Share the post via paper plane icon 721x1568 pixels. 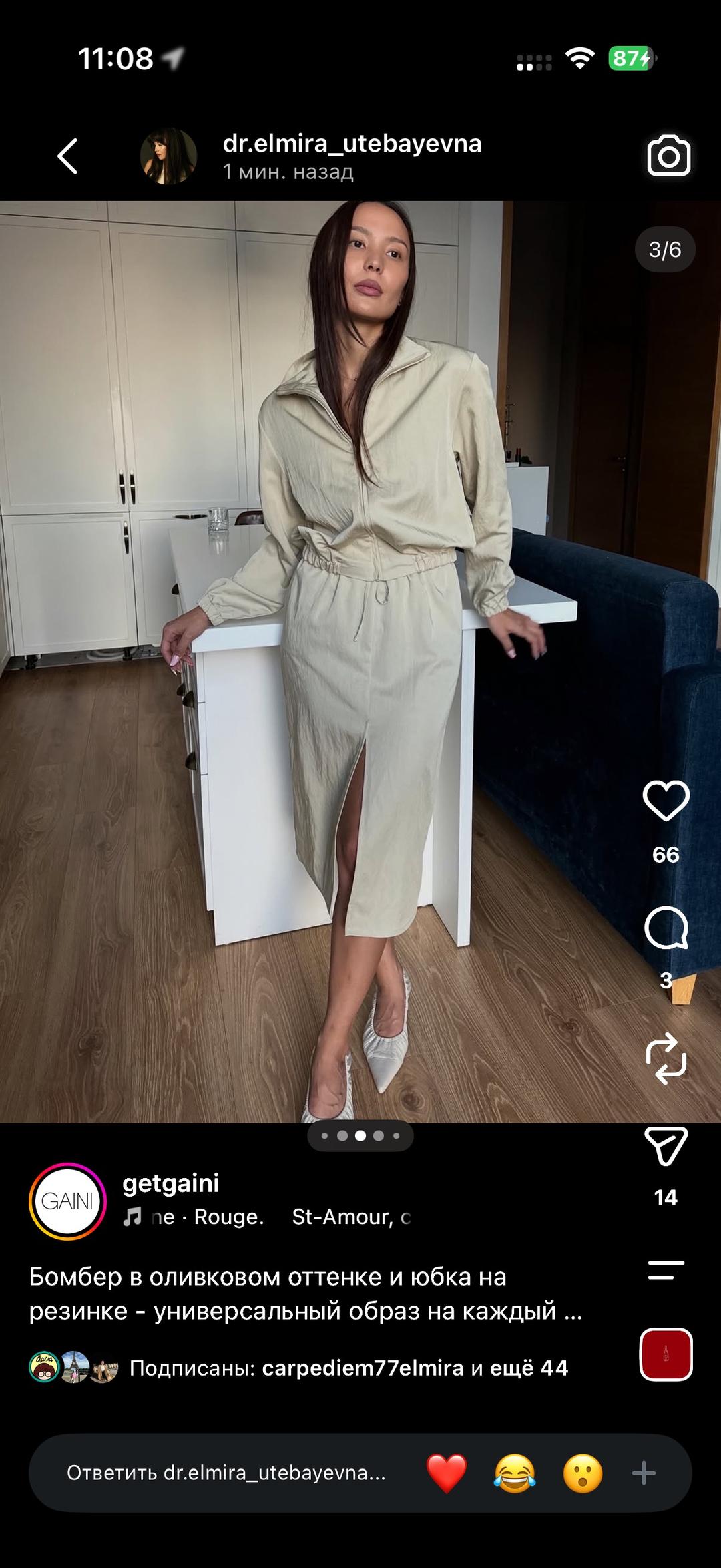[666, 1146]
